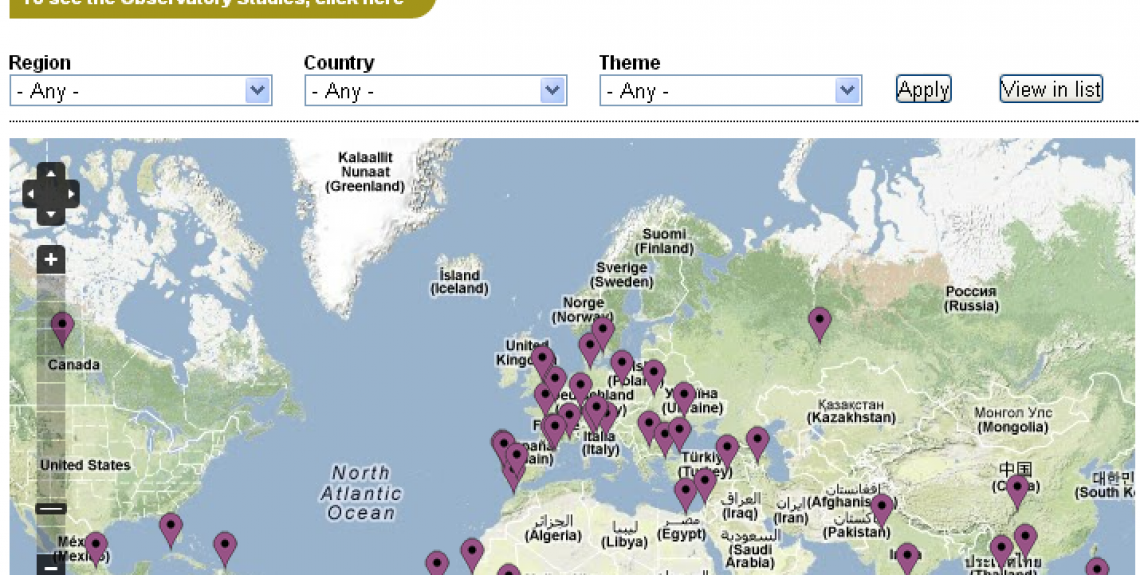Pan the map left
1140x575 pixels.
[x=32, y=194]
